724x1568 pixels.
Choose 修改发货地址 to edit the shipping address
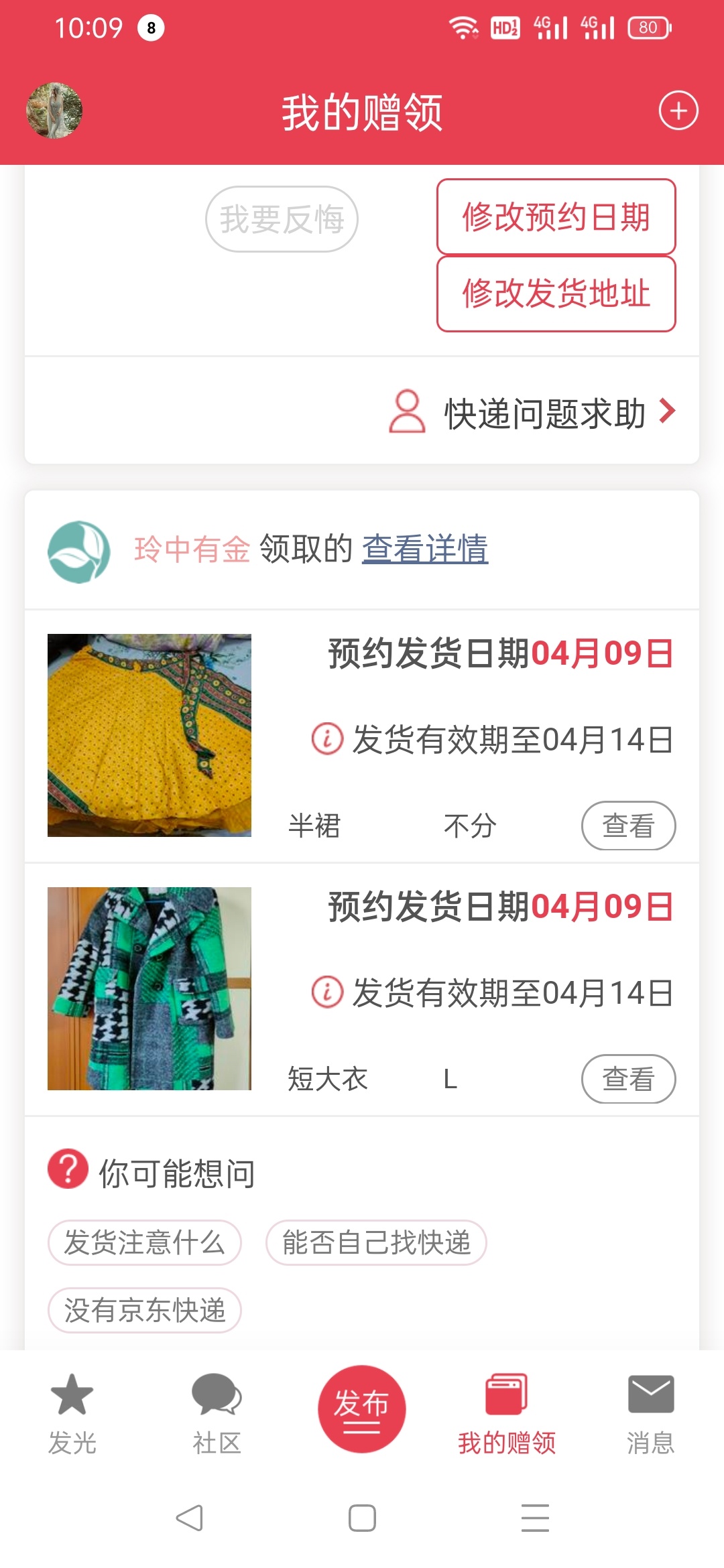pyautogui.click(x=556, y=293)
